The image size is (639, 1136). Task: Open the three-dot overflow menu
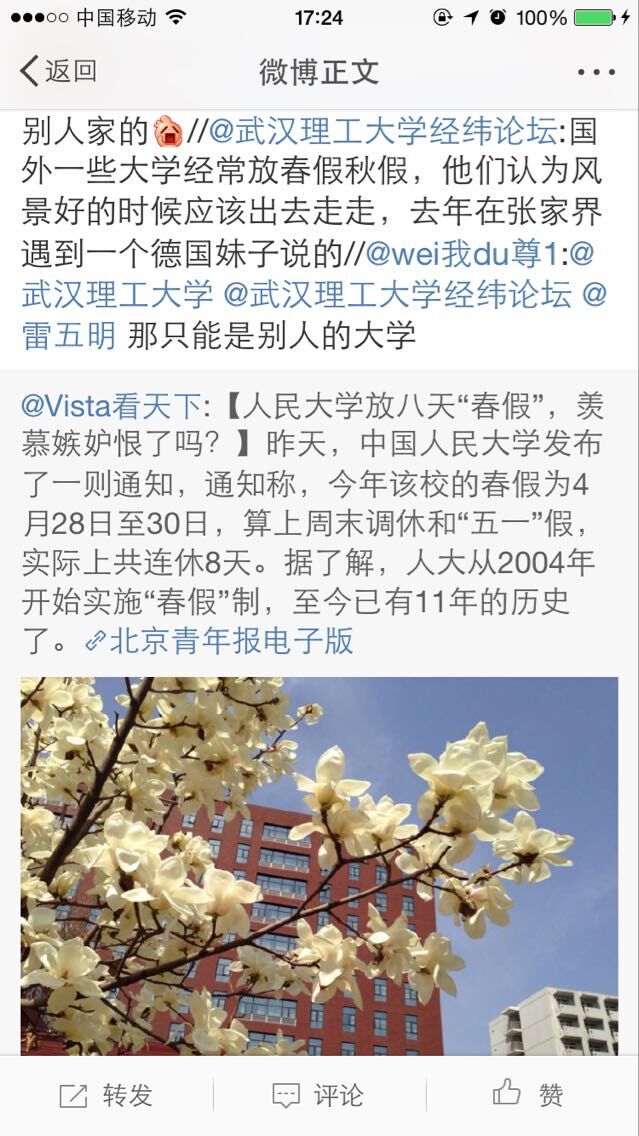pos(596,72)
